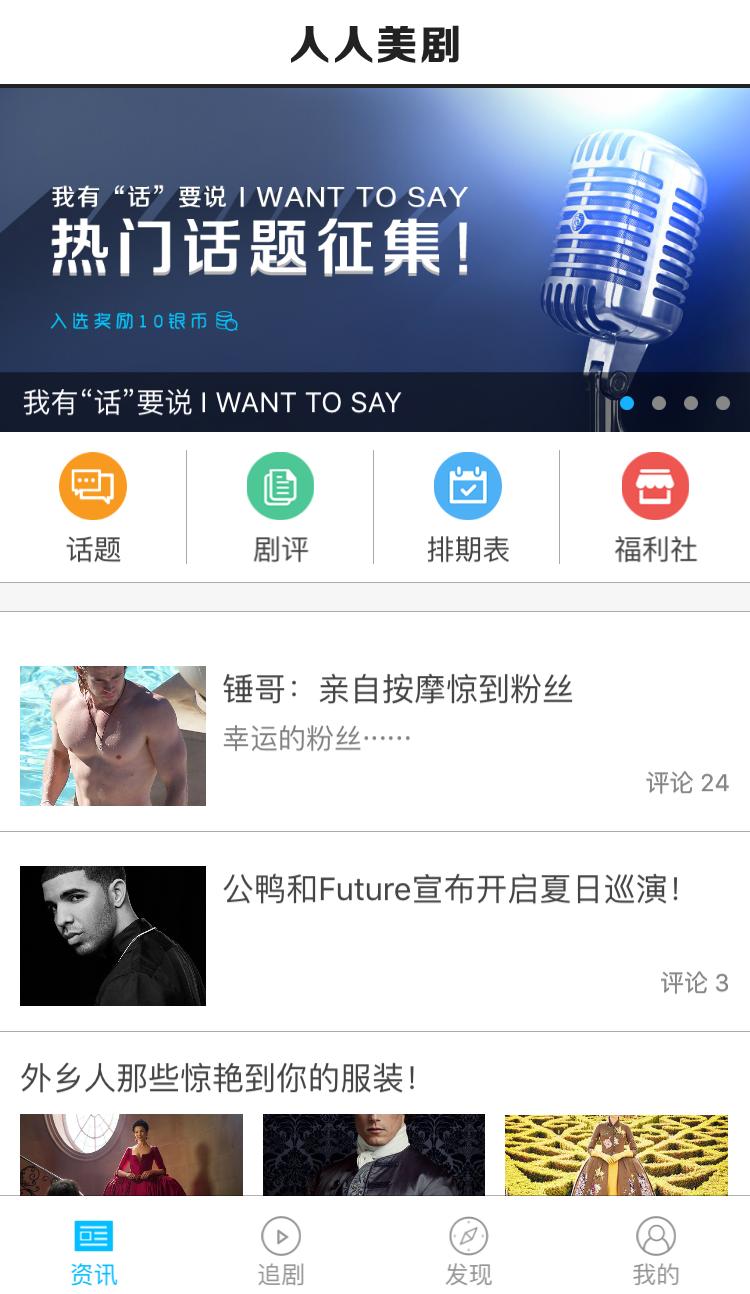
Task: Switch to the 追剧 tab
Action: click(281, 1252)
